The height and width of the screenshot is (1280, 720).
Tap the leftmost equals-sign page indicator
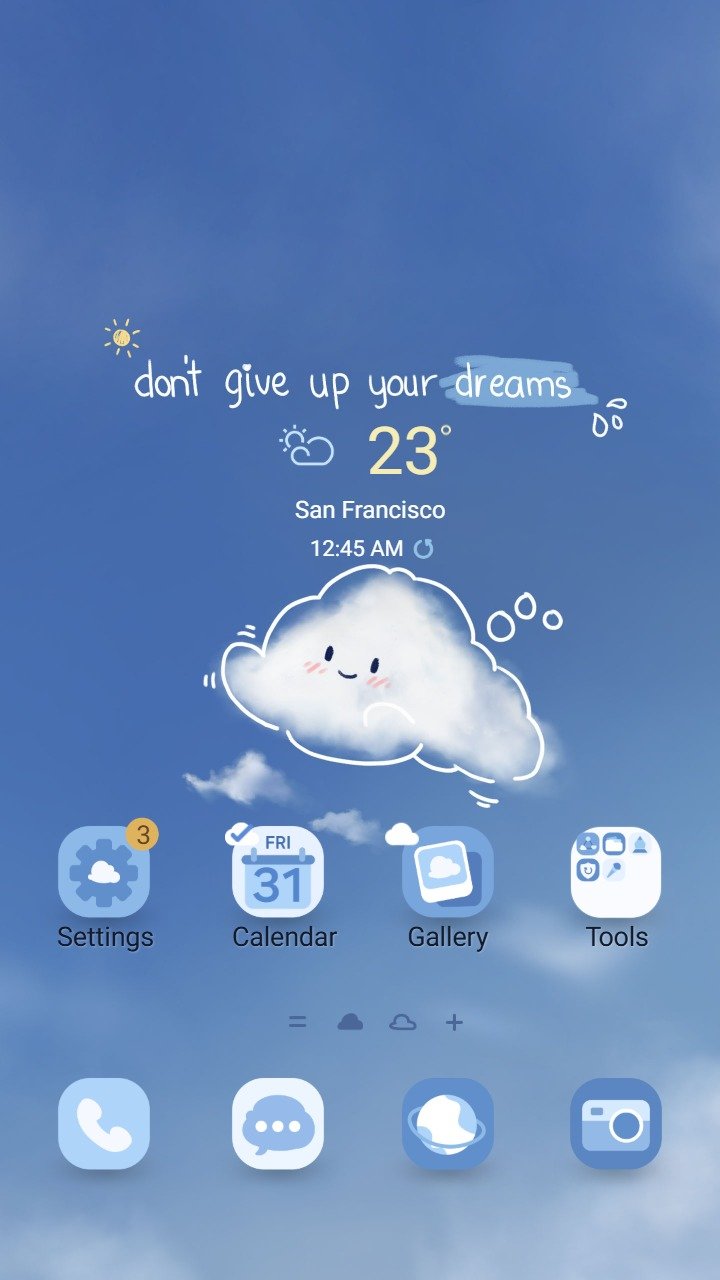297,1022
